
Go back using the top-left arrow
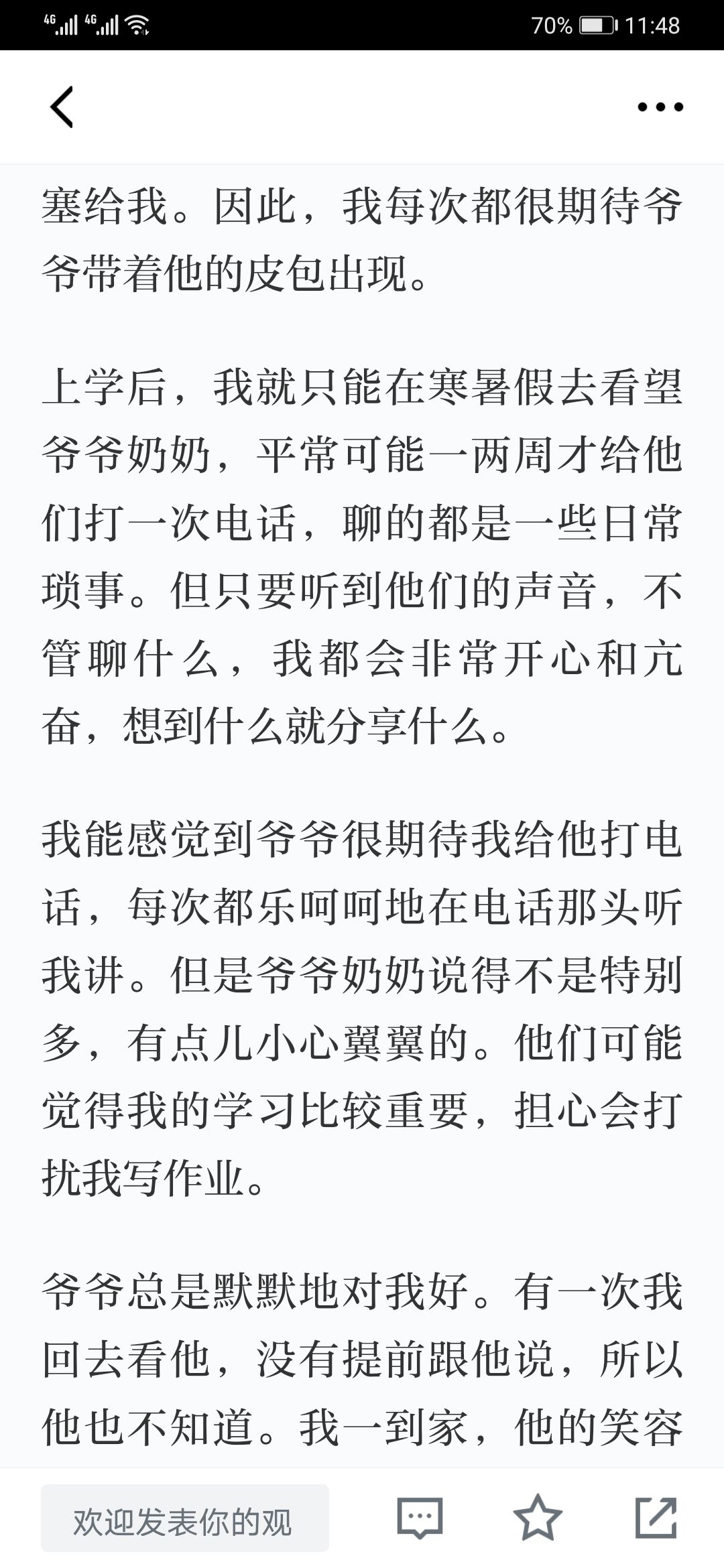click(62, 107)
